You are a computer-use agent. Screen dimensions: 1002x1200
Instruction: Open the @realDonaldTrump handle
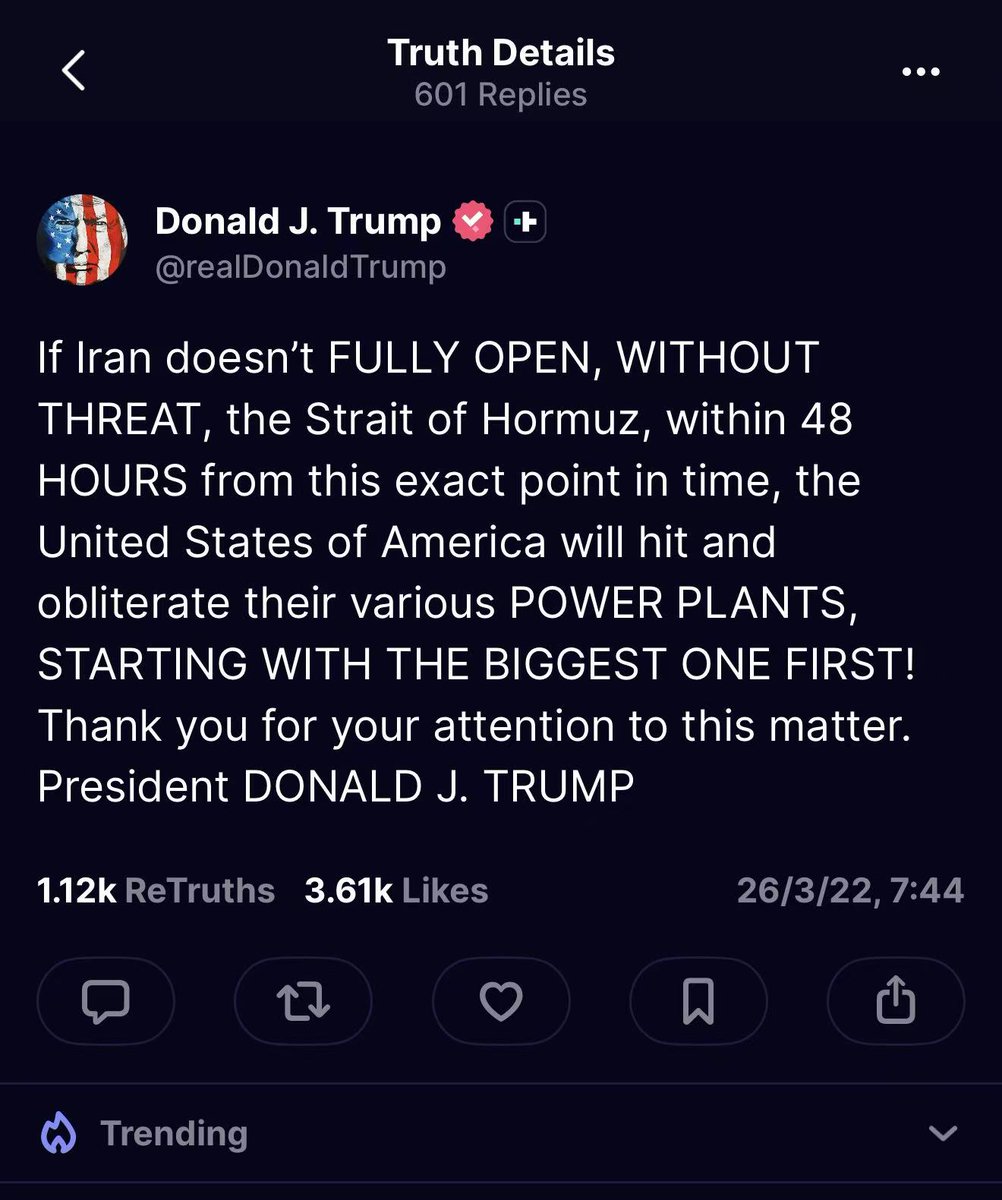point(300,268)
